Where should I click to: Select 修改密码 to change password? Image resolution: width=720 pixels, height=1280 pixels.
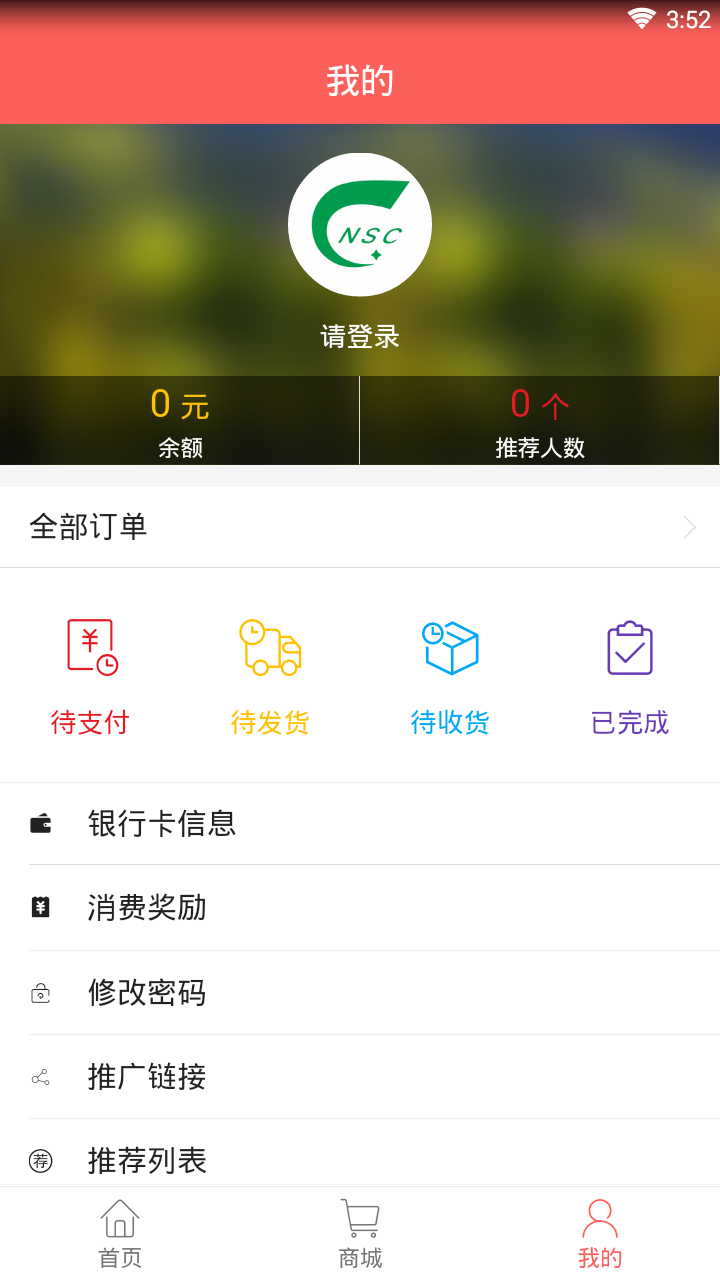pyautogui.click(x=360, y=992)
